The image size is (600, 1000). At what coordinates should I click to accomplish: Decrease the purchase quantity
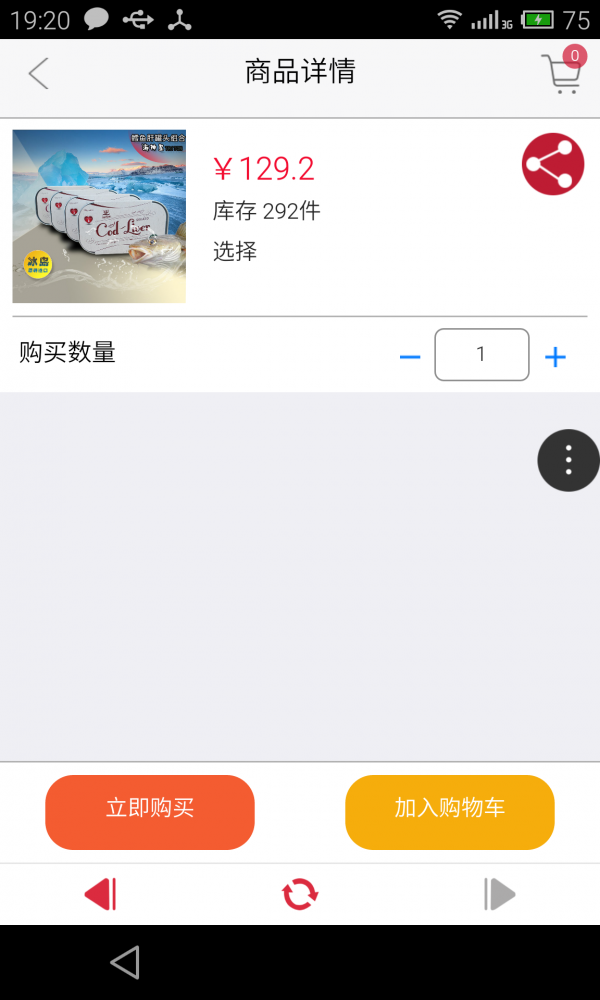[410, 356]
